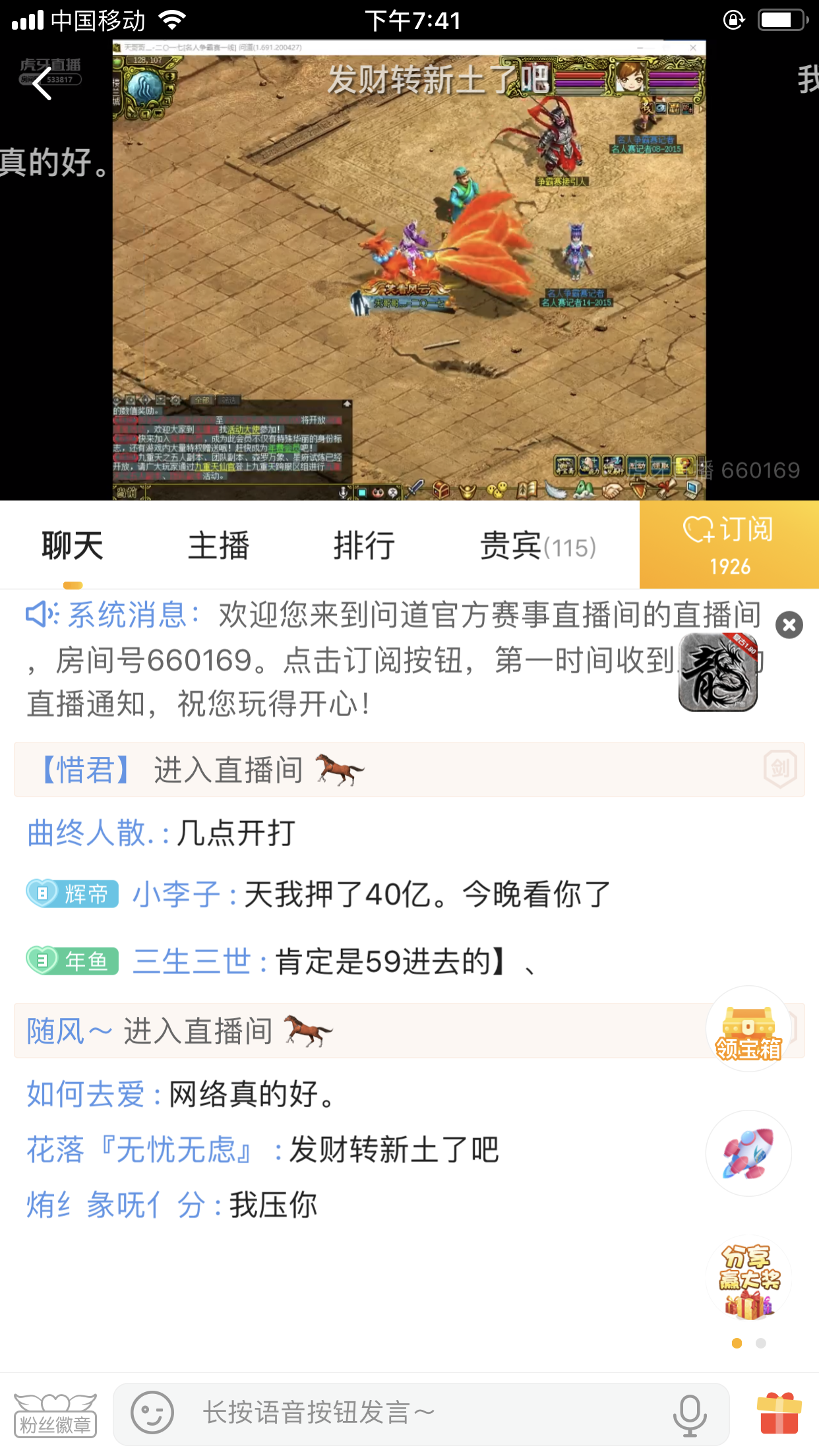Viewport: 819px width, 1456px height.
Task: Subscribe with the 订阅 button
Action: pos(729,545)
